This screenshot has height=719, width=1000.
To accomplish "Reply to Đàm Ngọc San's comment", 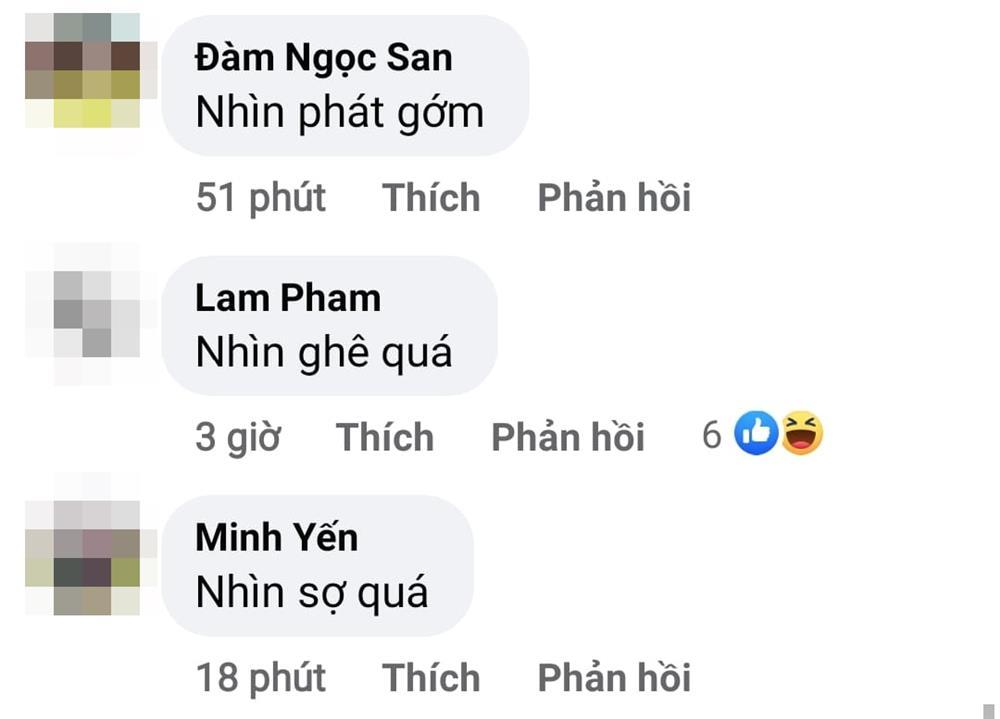I will [x=614, y=198].
